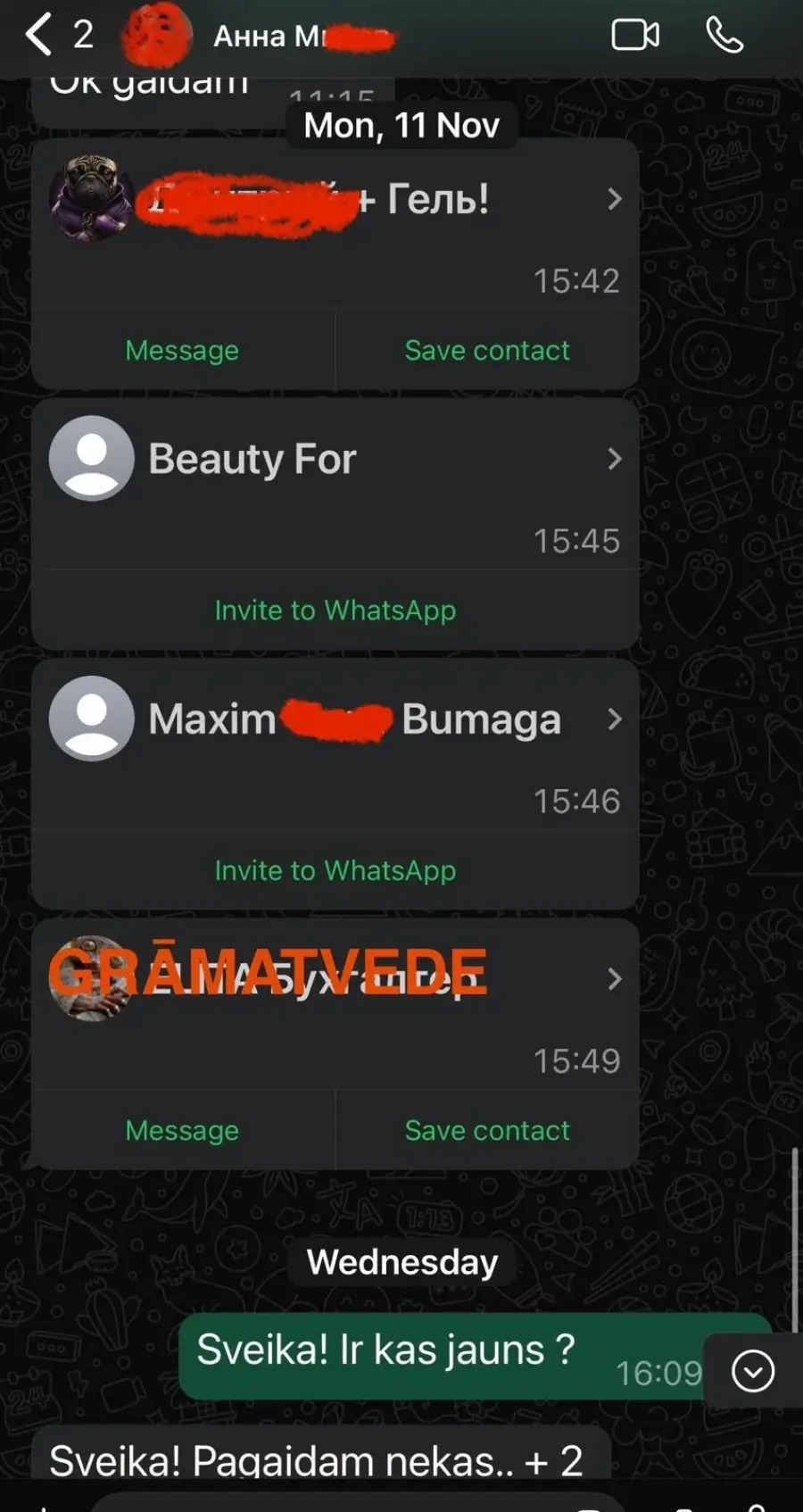
Task: Start a voice call
Action: (x=724, y=36)
